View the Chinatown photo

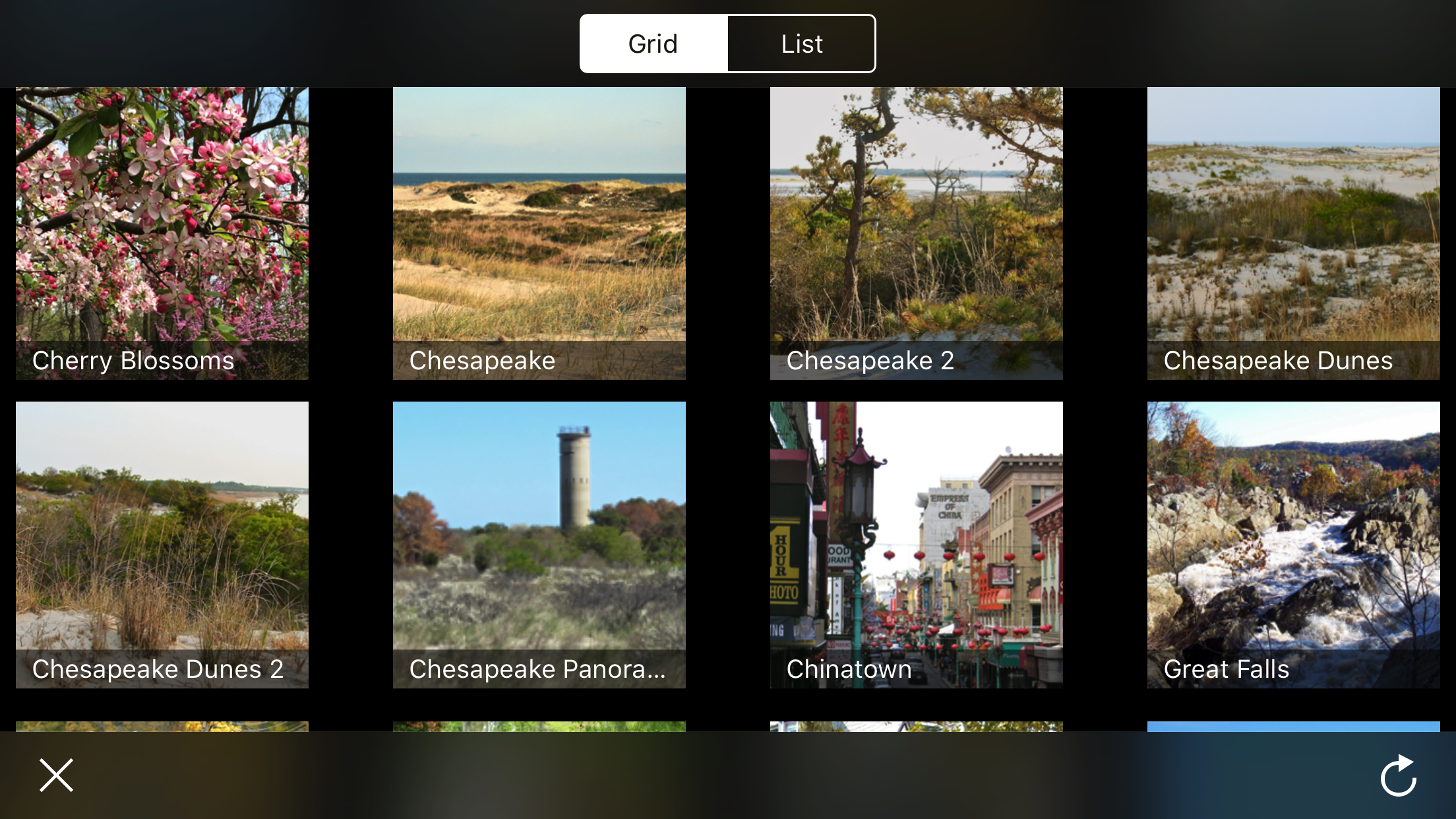click(916, 545)
